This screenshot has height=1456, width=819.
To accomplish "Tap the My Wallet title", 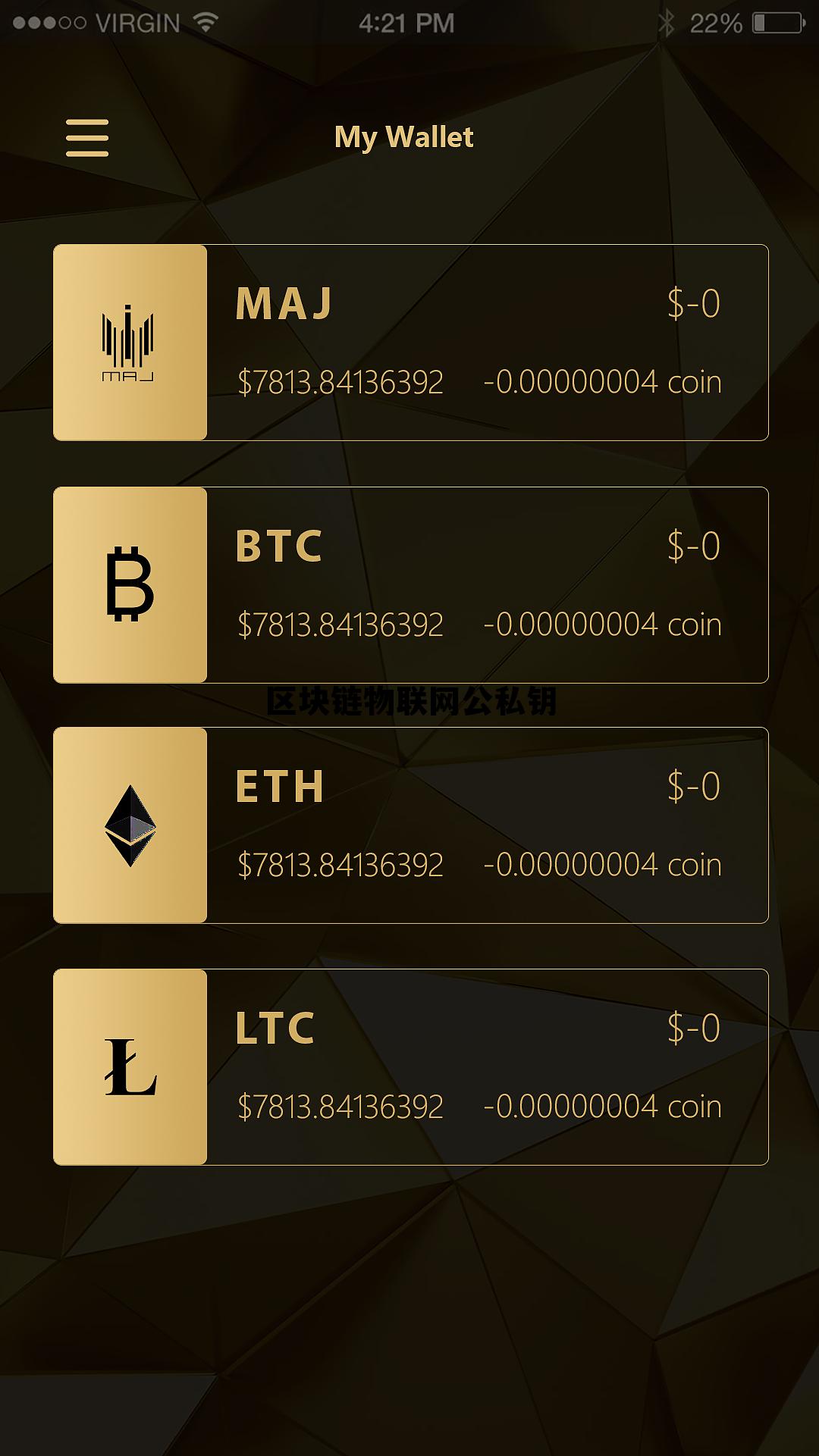I will [404, 136].
